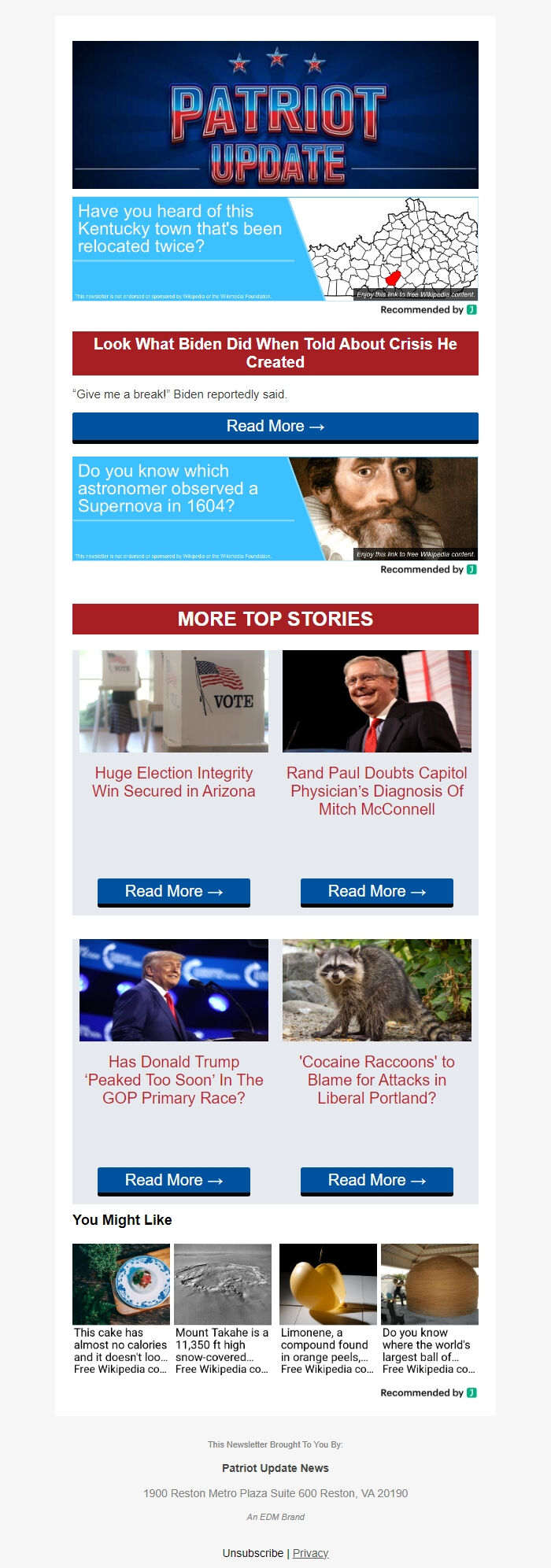Open the Biden crisis headline
Image resolution: width=551 pixels, height=1568 pixels.
pos(275,353)
